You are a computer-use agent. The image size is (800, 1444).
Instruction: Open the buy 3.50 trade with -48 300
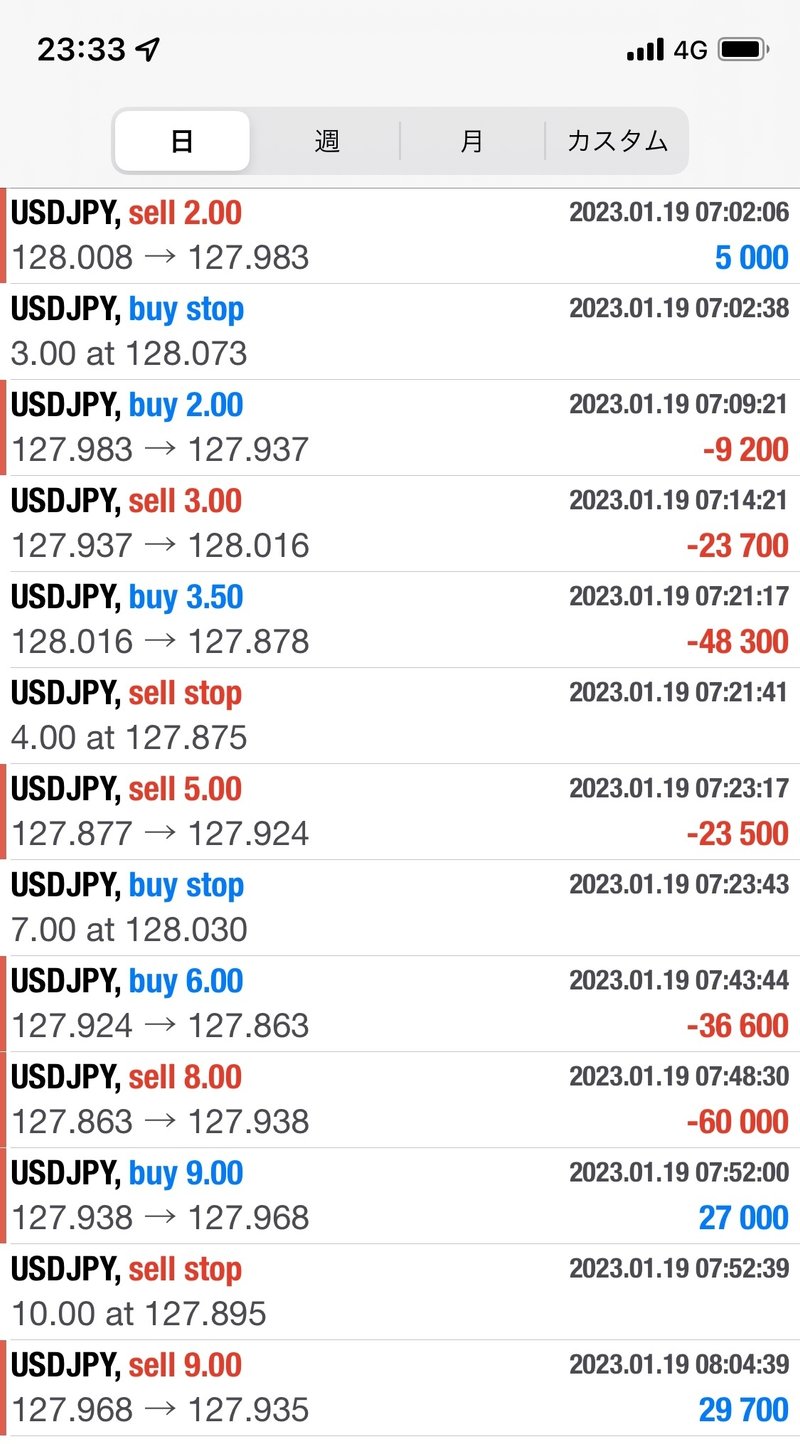[400, 620]
